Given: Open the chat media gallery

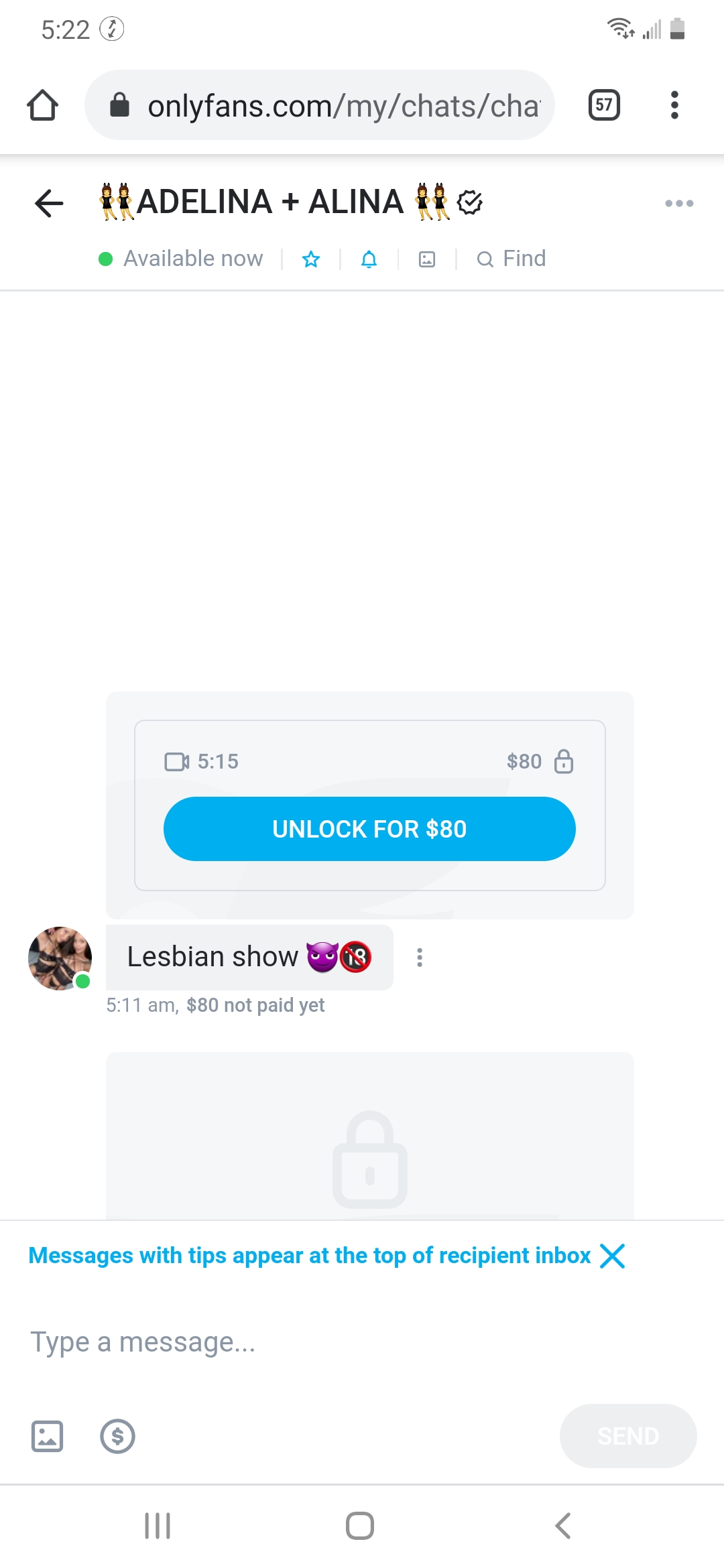Looking at the screenshot, I should coord(427,259).
